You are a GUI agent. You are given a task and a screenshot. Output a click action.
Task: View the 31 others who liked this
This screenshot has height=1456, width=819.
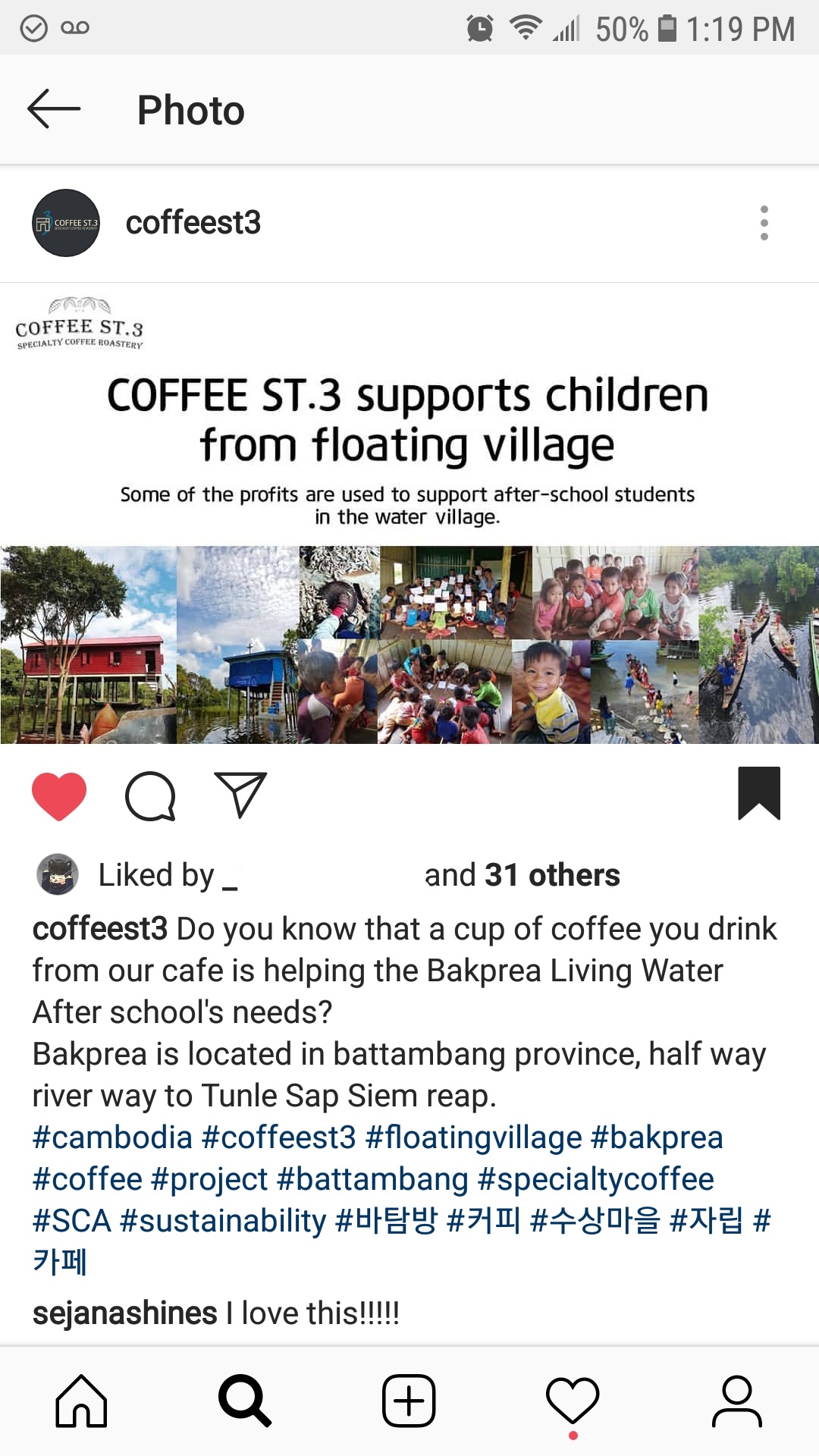click(x=551, y=875)
